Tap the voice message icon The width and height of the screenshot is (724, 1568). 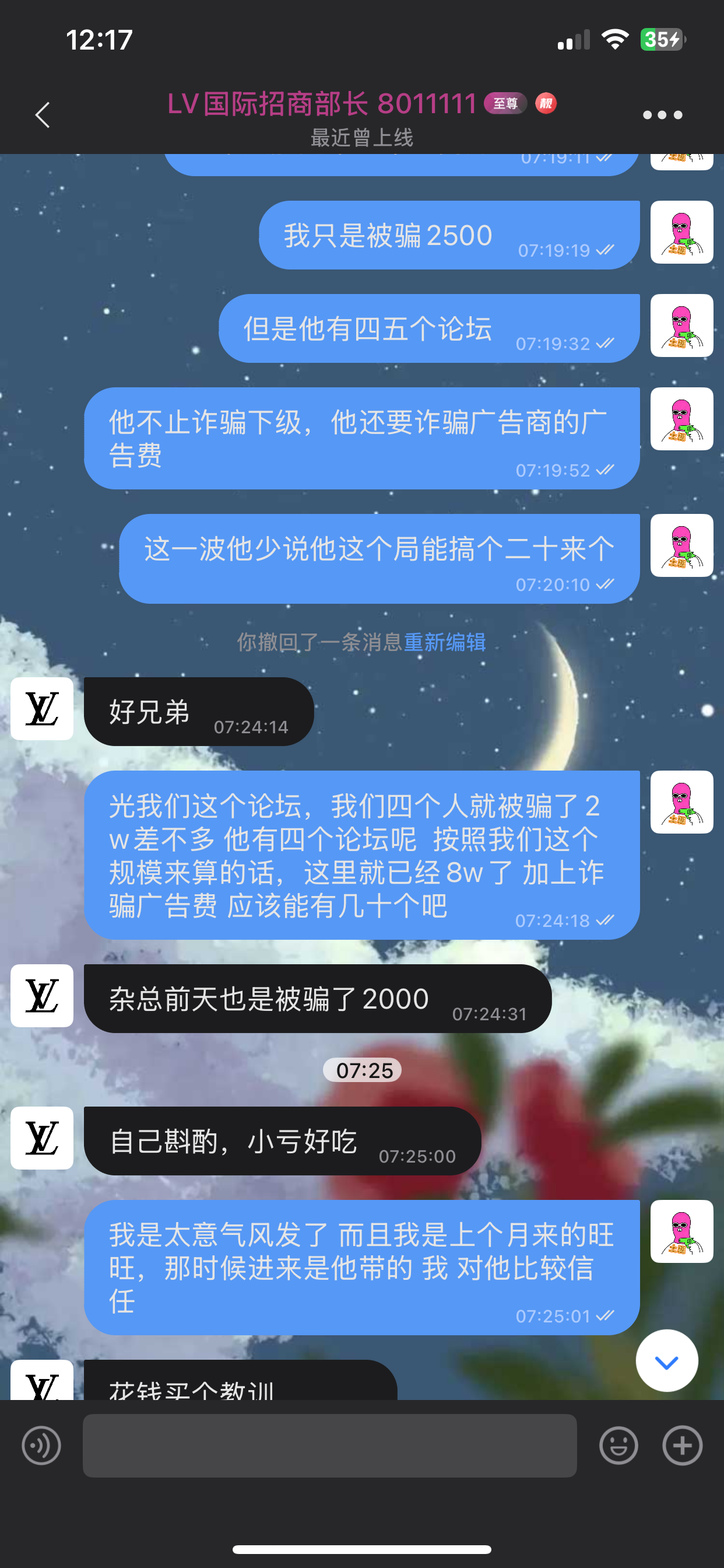click(x=41, y=1445)
